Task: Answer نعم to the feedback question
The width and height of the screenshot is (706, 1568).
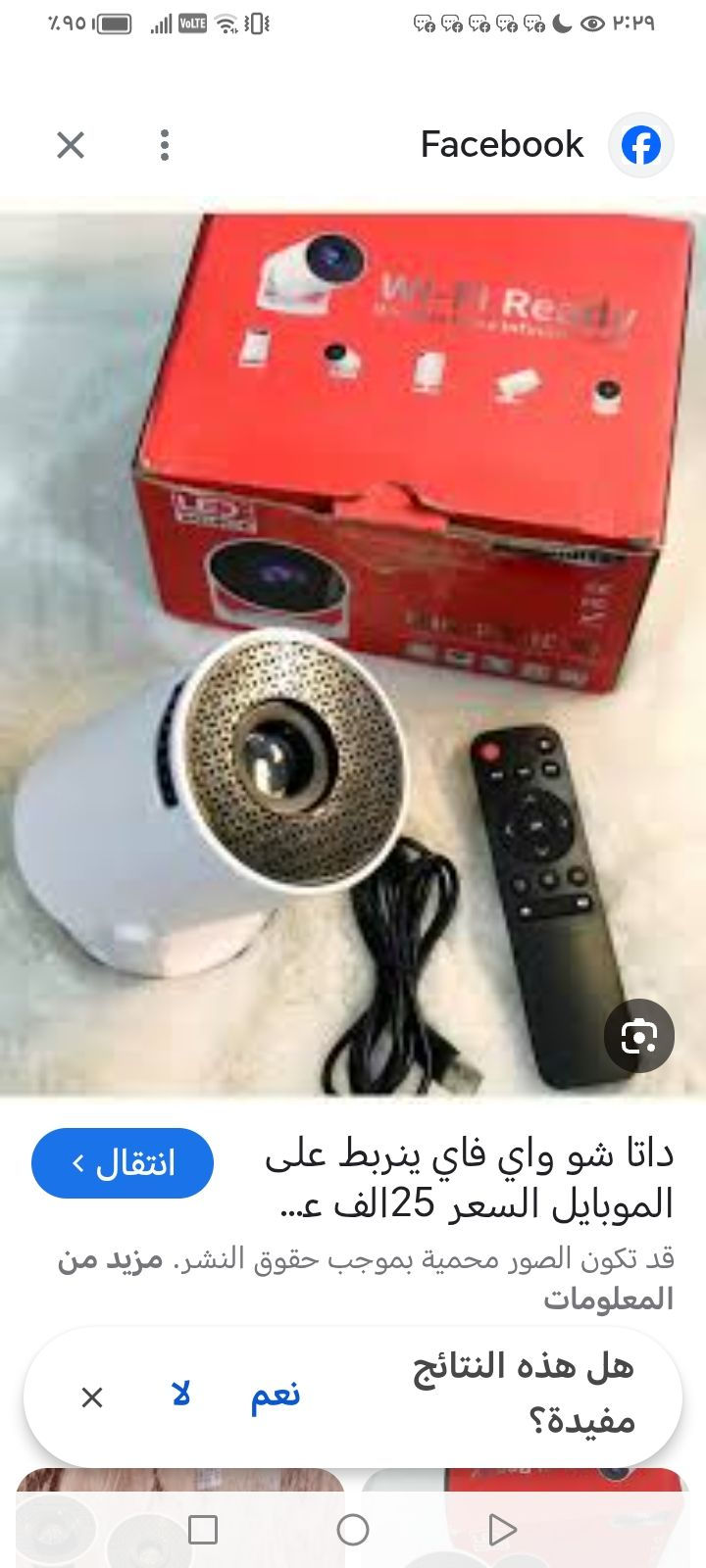Action: pos(276,1396)
